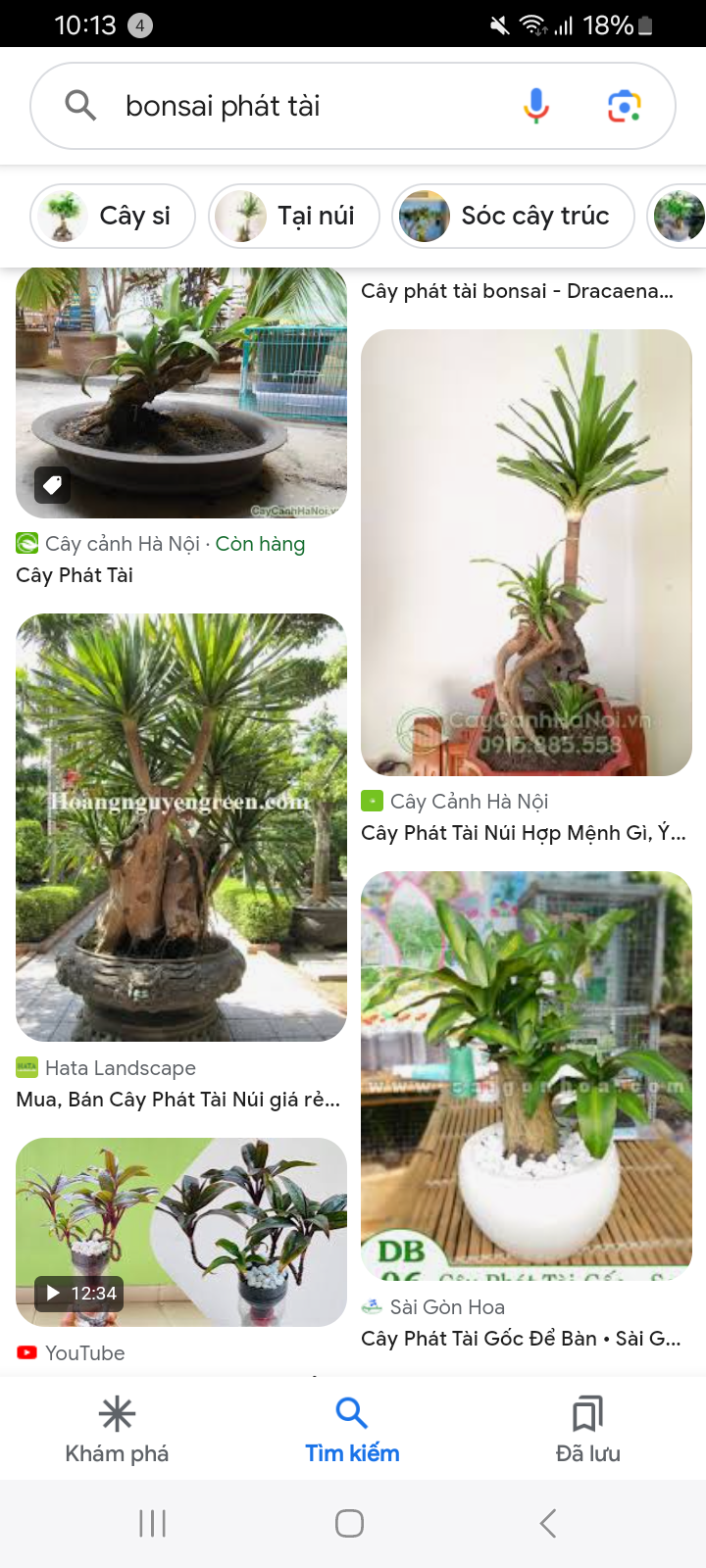Open "Cây Phát Tài Núi Hợp Mệnh Gì" image result
706x1568 pixels.
coord(527,553)
